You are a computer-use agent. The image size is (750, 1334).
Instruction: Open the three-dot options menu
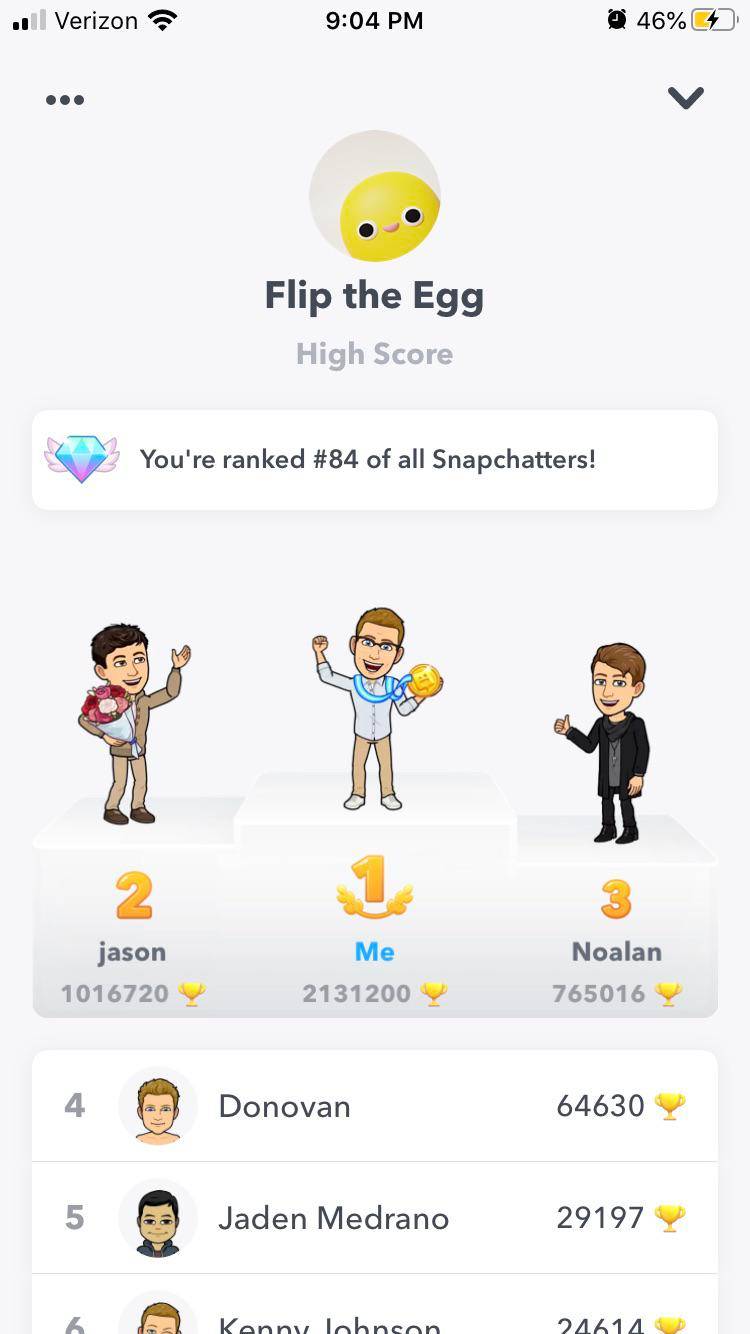[x=64, y=99]
